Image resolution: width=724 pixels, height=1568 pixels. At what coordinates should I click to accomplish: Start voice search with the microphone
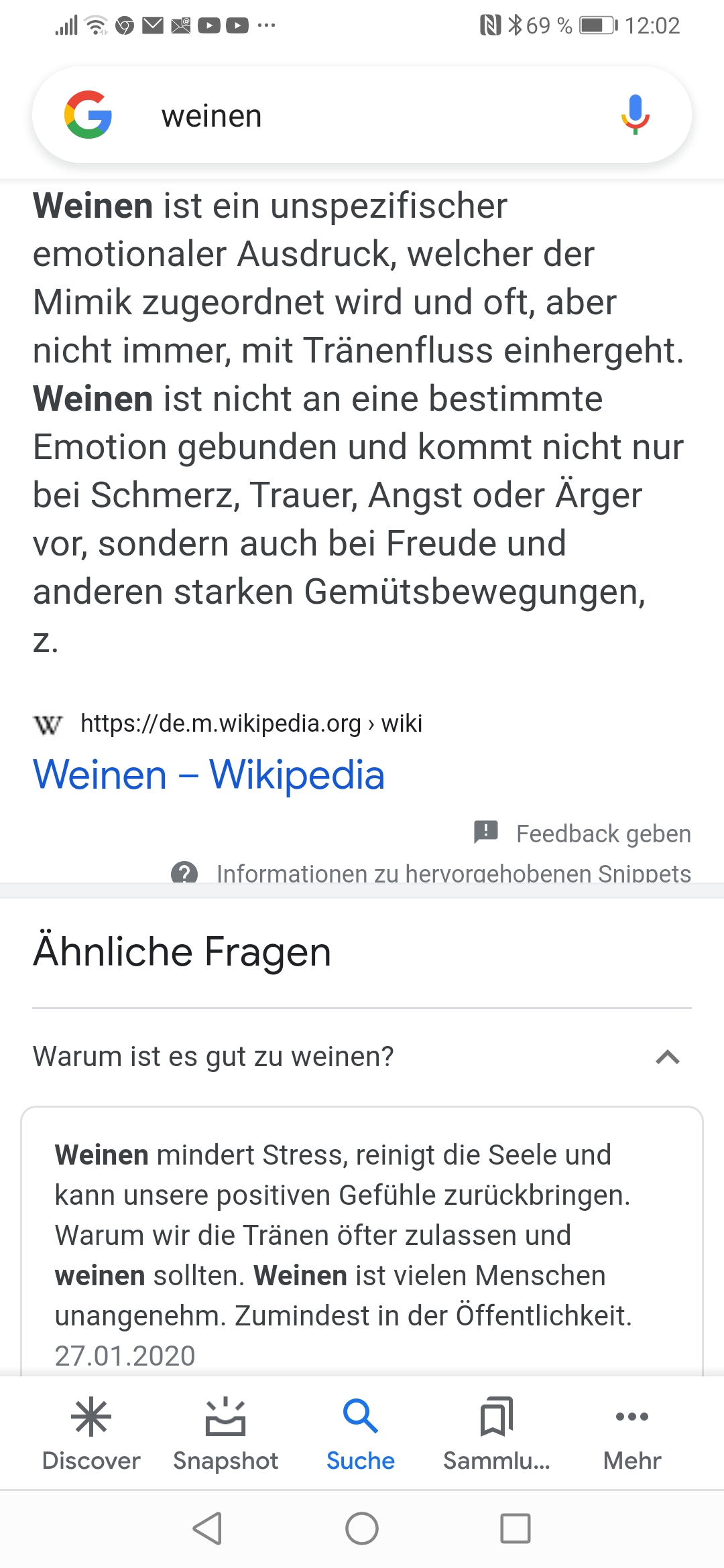tap(634, 115)
